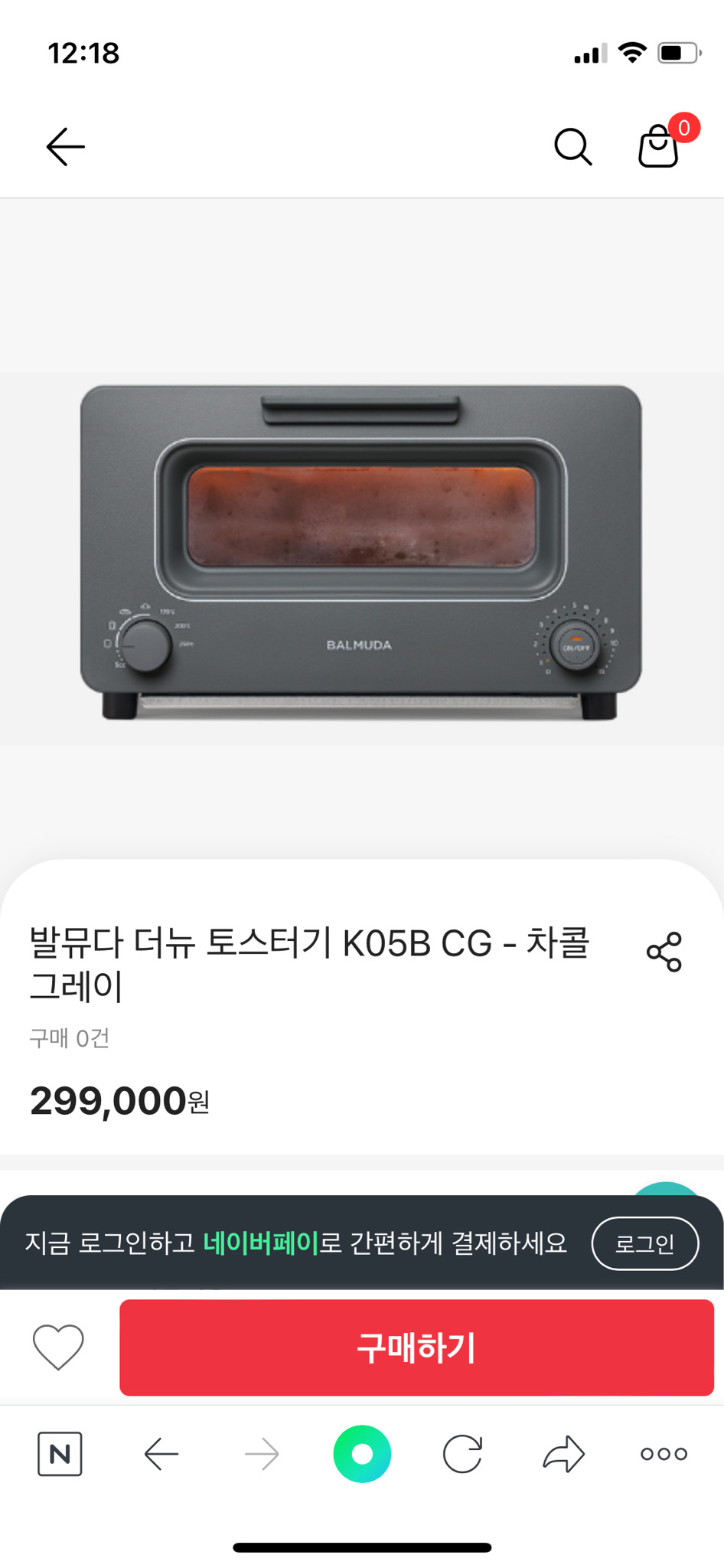
Task: Tap the Naver N home icon
Action: 59,1454
